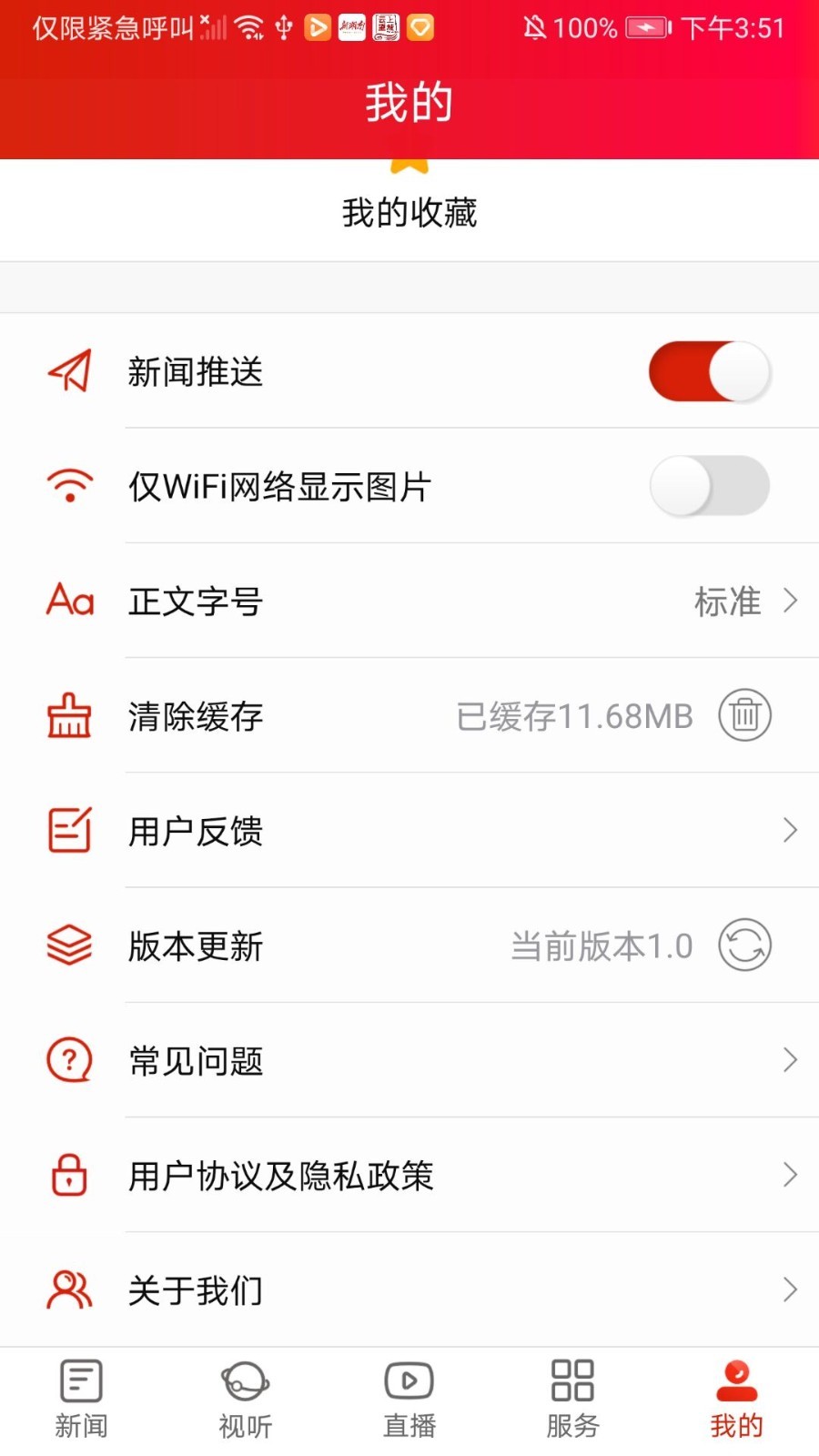This screenshot has width=819, height=1456.
Task: Open the 服务 tab
Action: coord(571,1399)
